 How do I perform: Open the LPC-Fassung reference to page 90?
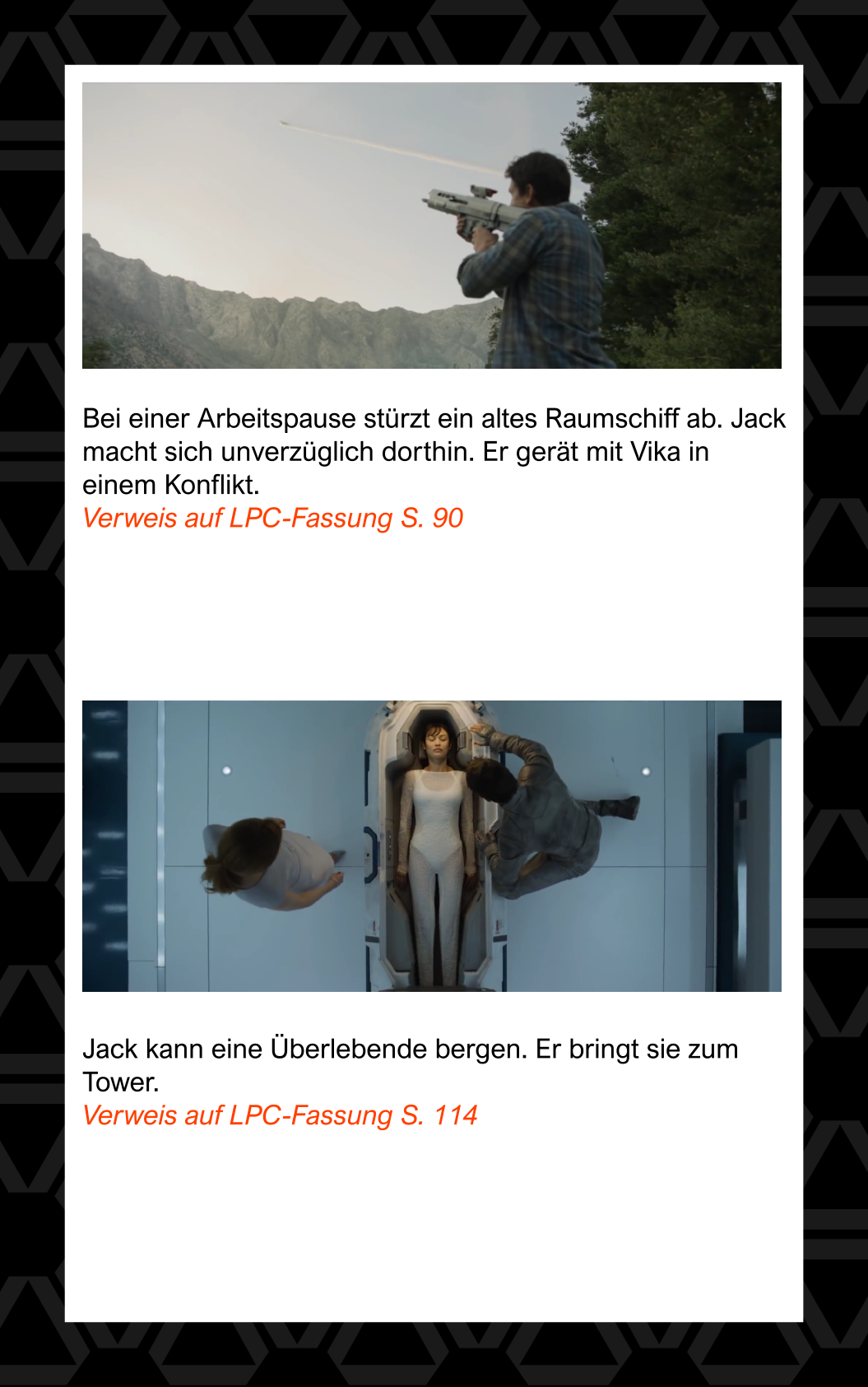(272, 518)
